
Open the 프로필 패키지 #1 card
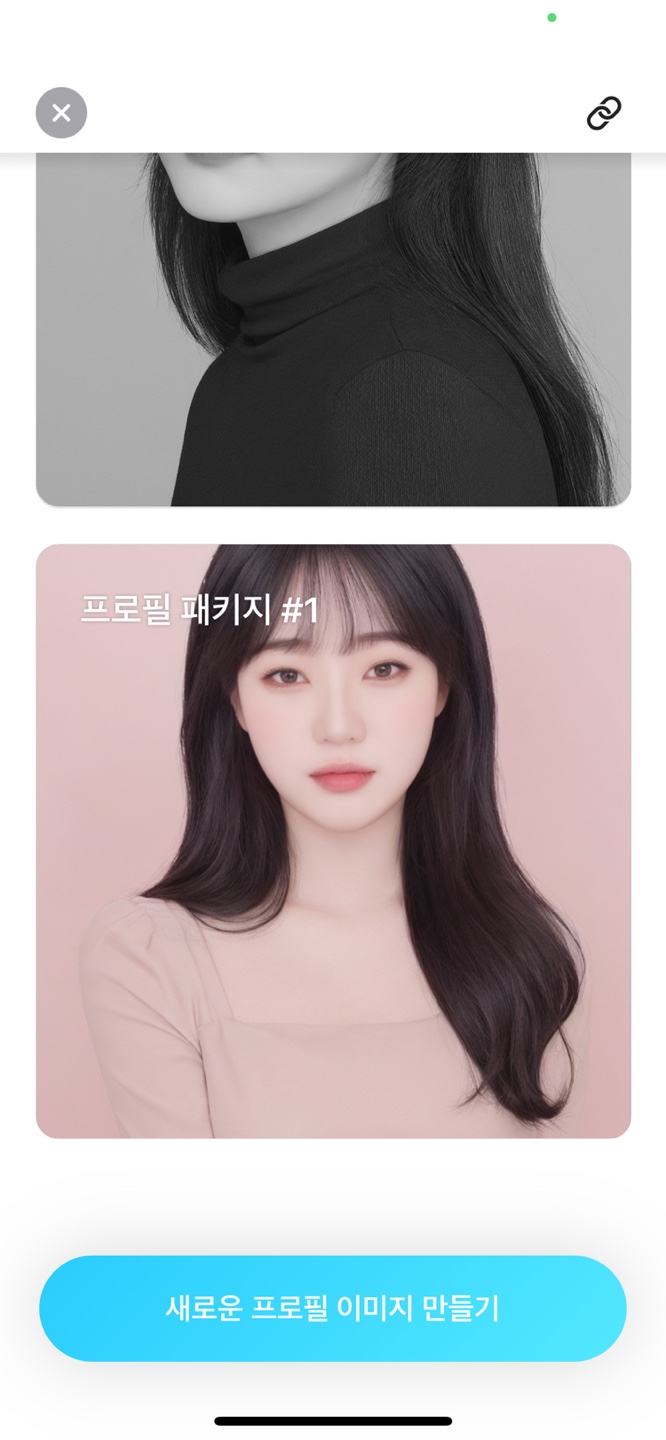(x=333, y=841)
